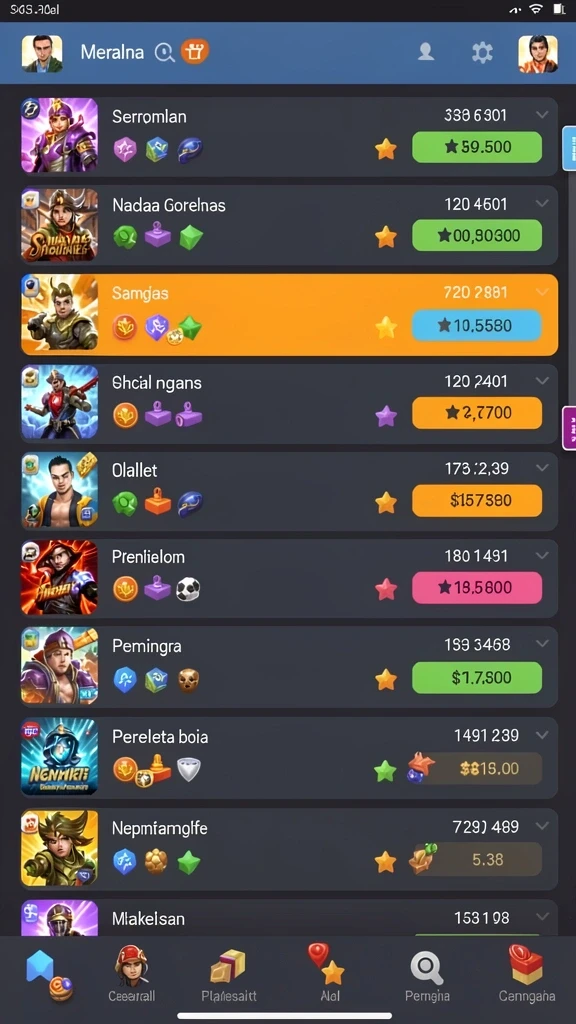This screenshot has width=576, height=1024.
Task: Open the Pemingra game thumbnail
Action: [59, 665]
